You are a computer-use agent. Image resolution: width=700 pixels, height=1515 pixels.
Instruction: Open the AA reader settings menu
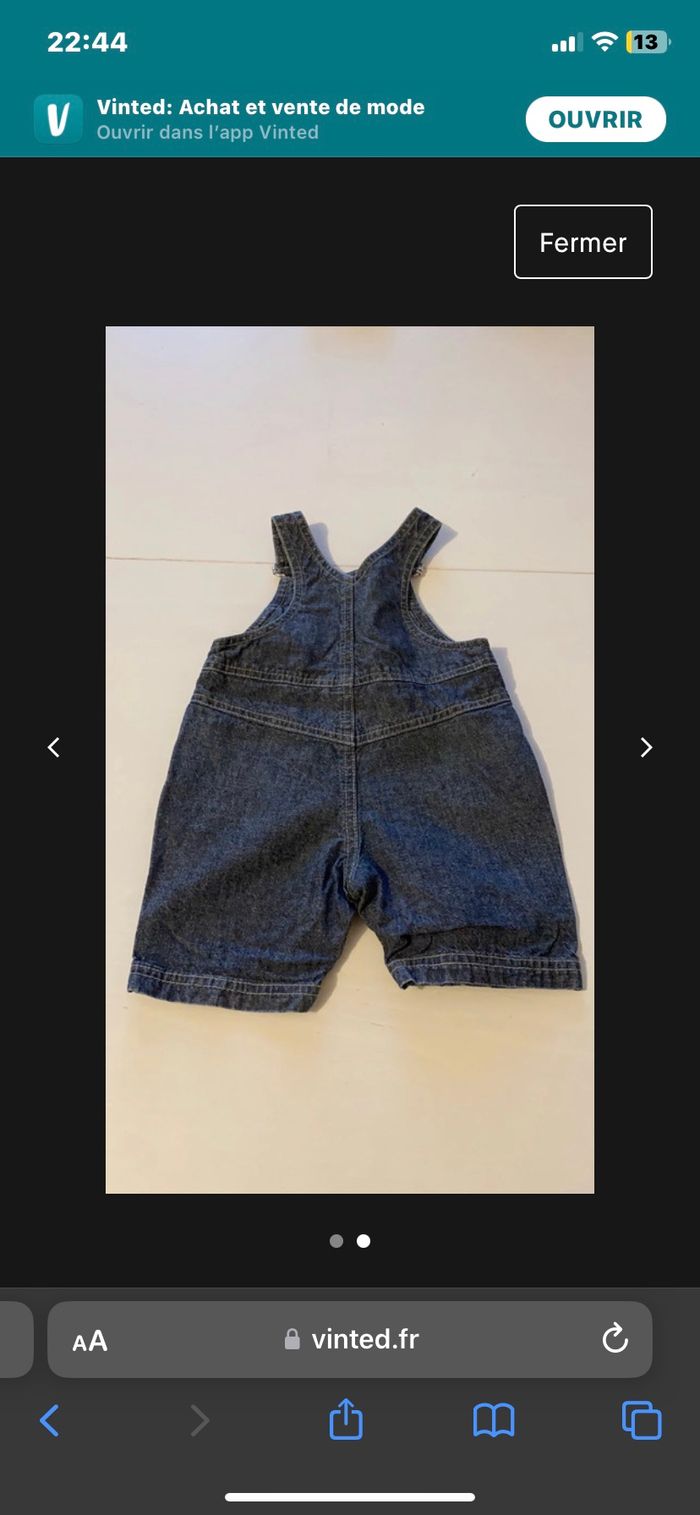click(x=90, y=1341)
